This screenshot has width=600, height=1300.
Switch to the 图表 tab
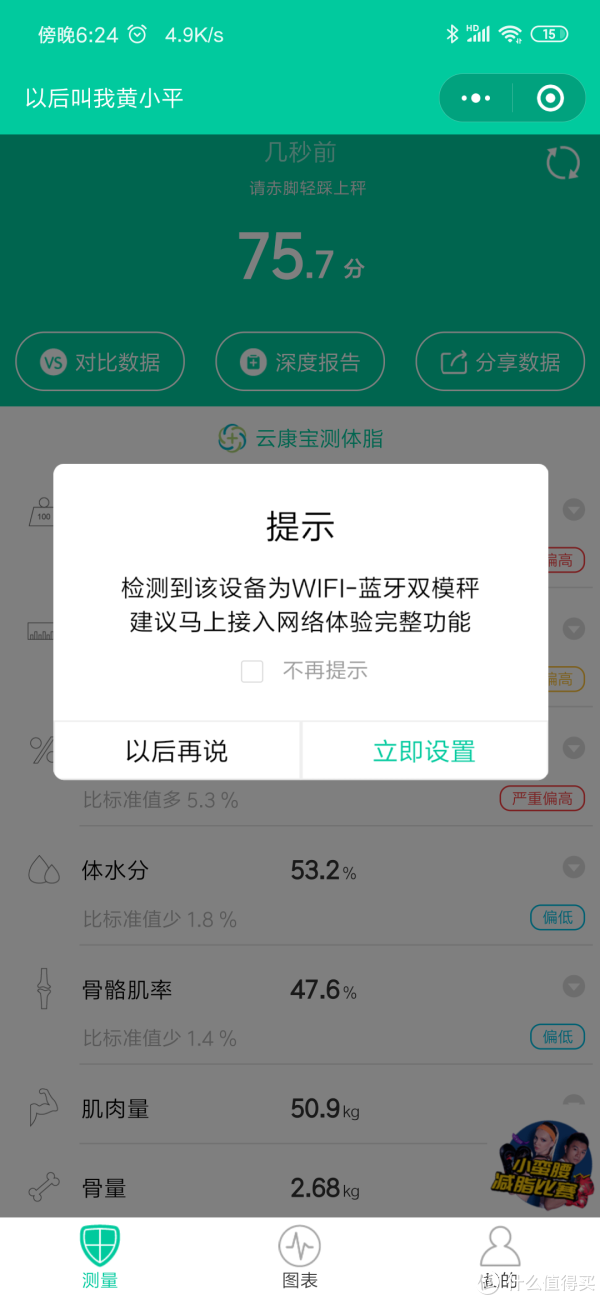(x=299, y=1256)
